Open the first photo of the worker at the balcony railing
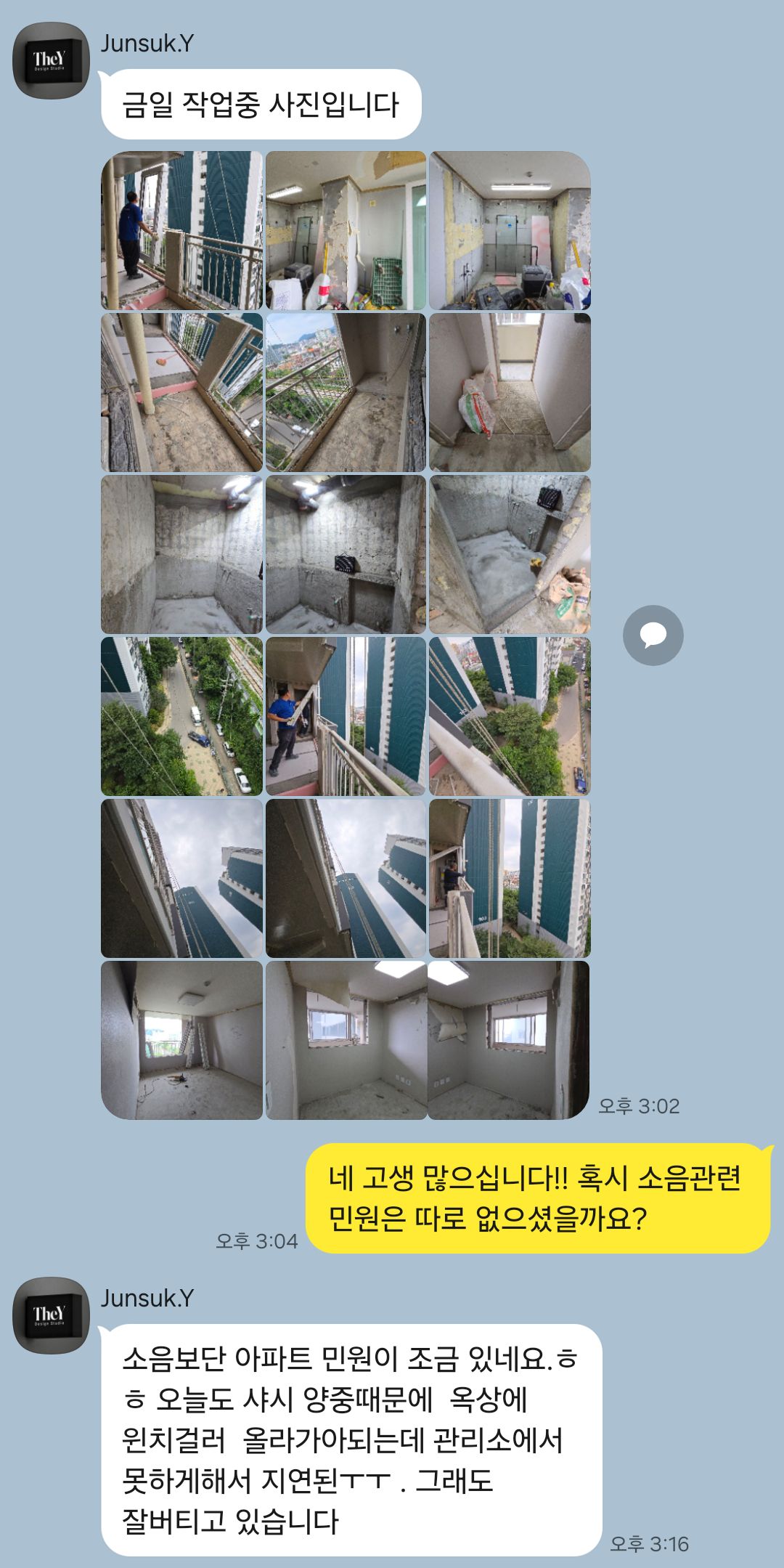Screen dimensions: 784x1568 click(x=181, y=230)
